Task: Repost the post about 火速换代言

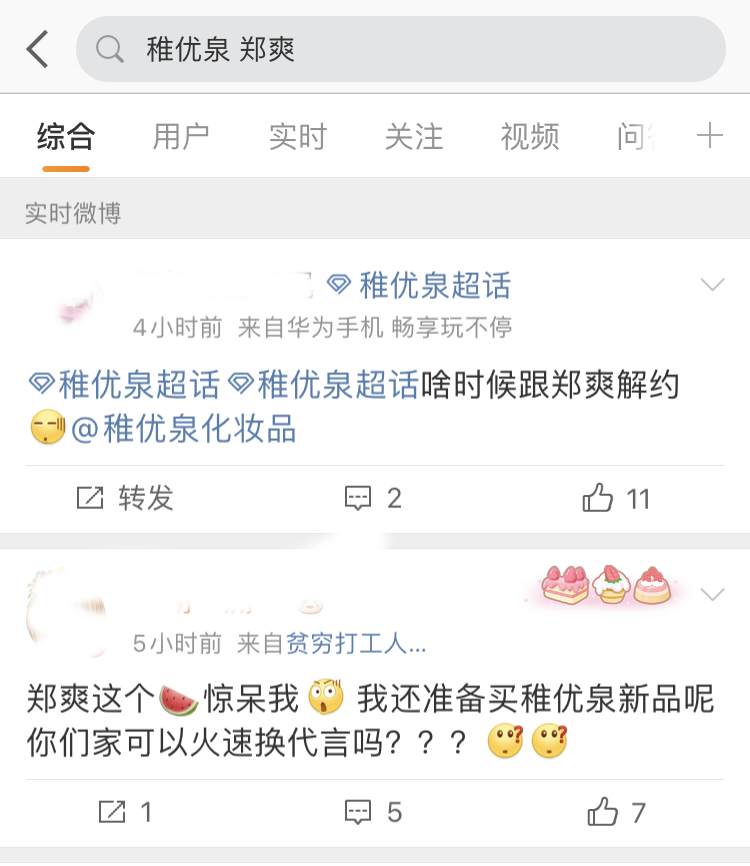Action: [x=125, y=812]
